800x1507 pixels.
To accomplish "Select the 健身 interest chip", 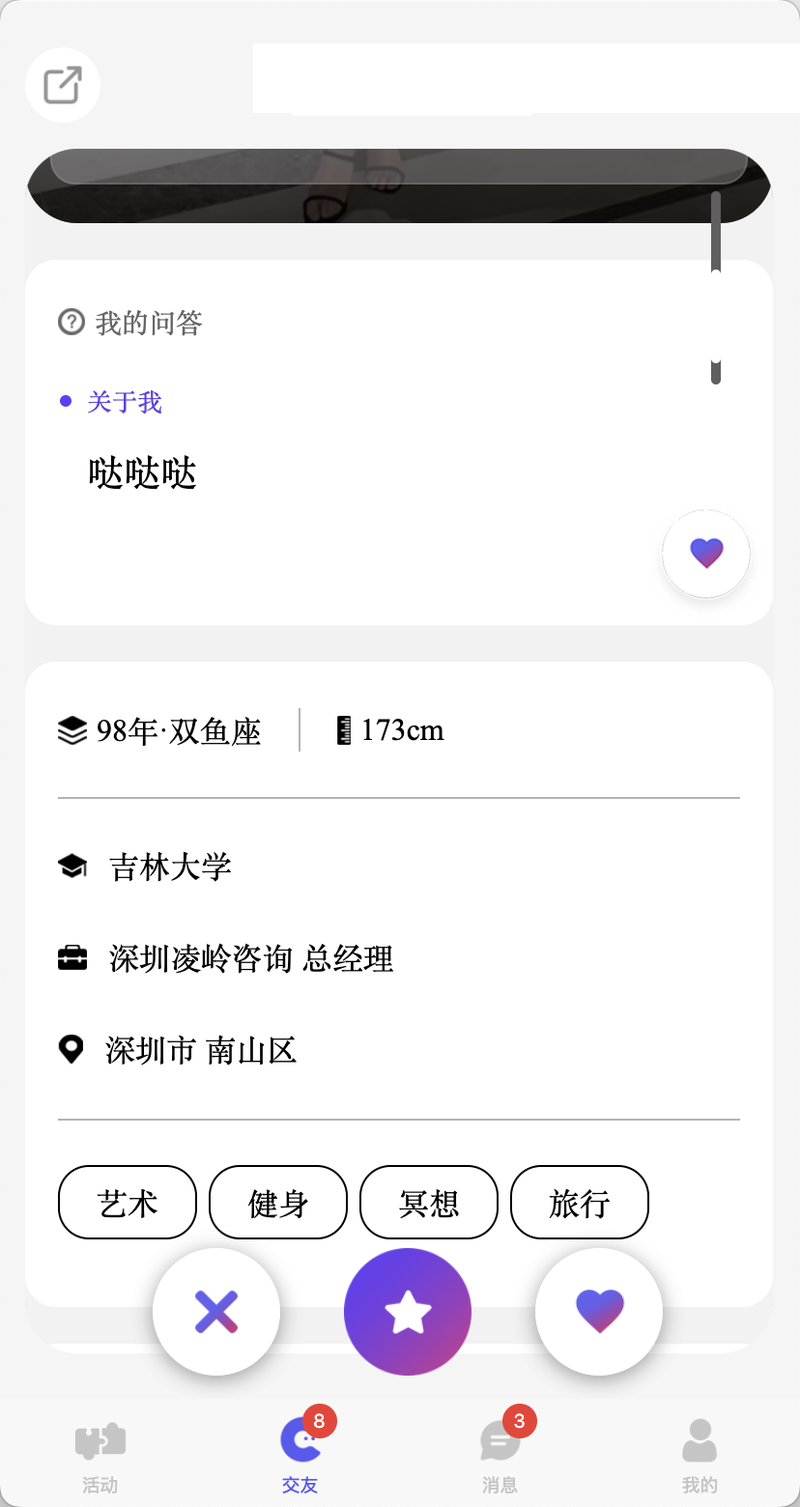I will [278, 1202].
